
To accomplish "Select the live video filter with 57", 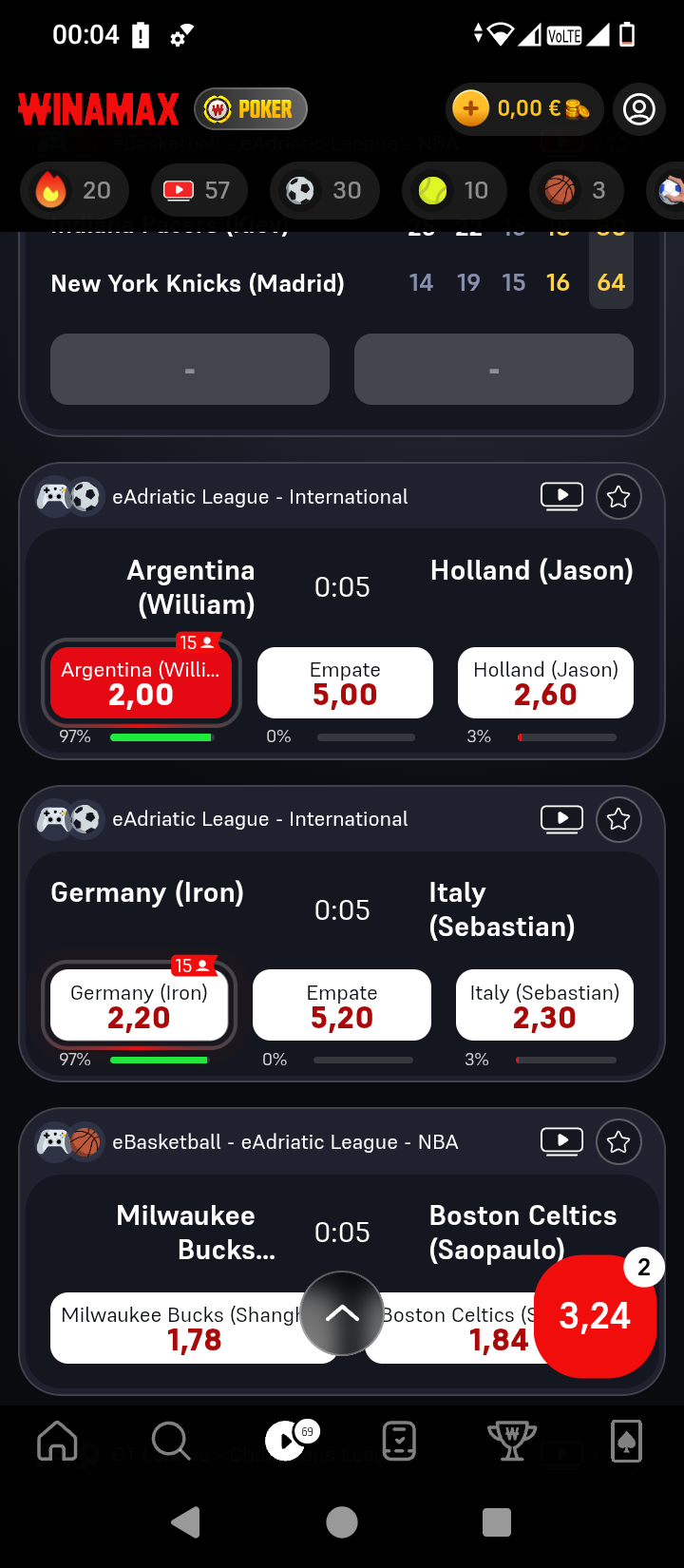I will [198, 190].
